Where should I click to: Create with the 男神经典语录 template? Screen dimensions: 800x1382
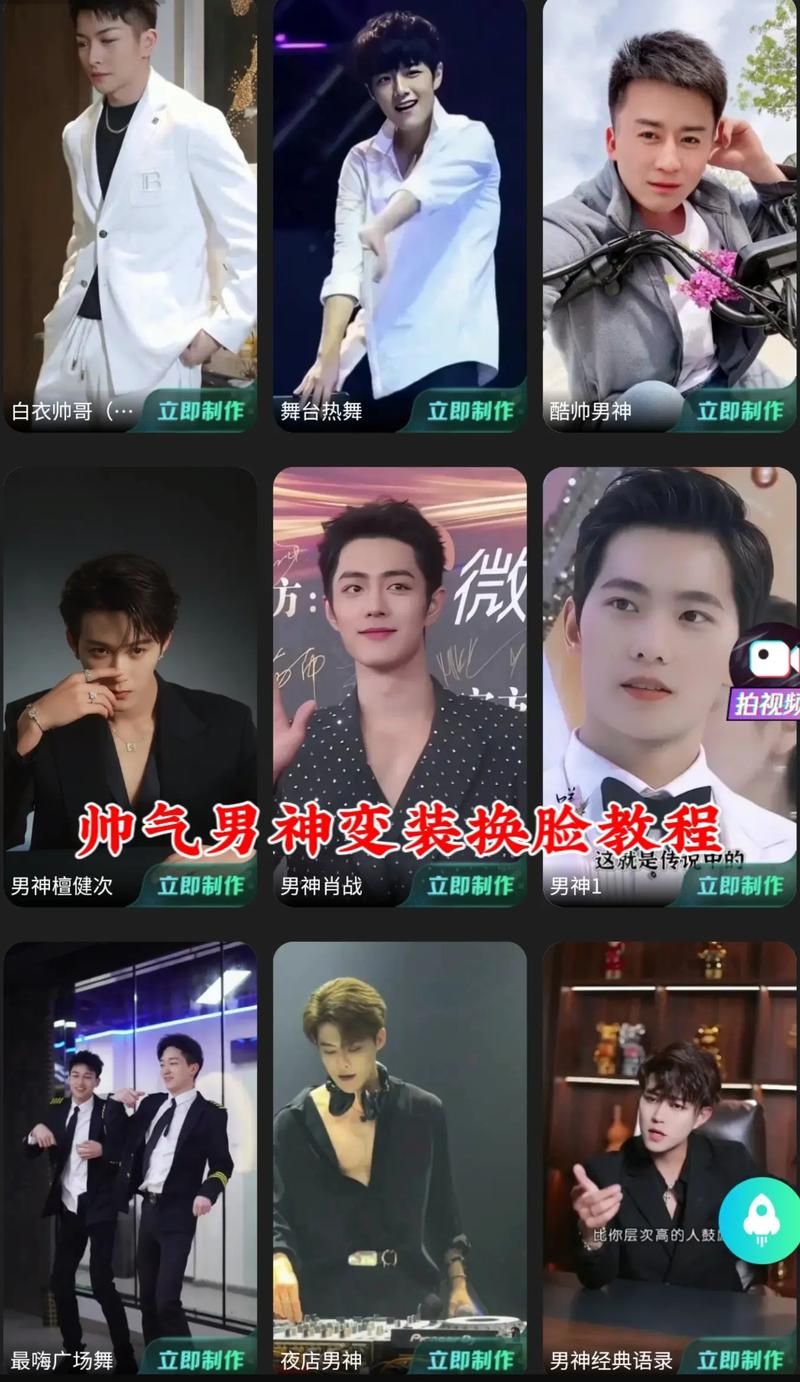point(740,1359)
